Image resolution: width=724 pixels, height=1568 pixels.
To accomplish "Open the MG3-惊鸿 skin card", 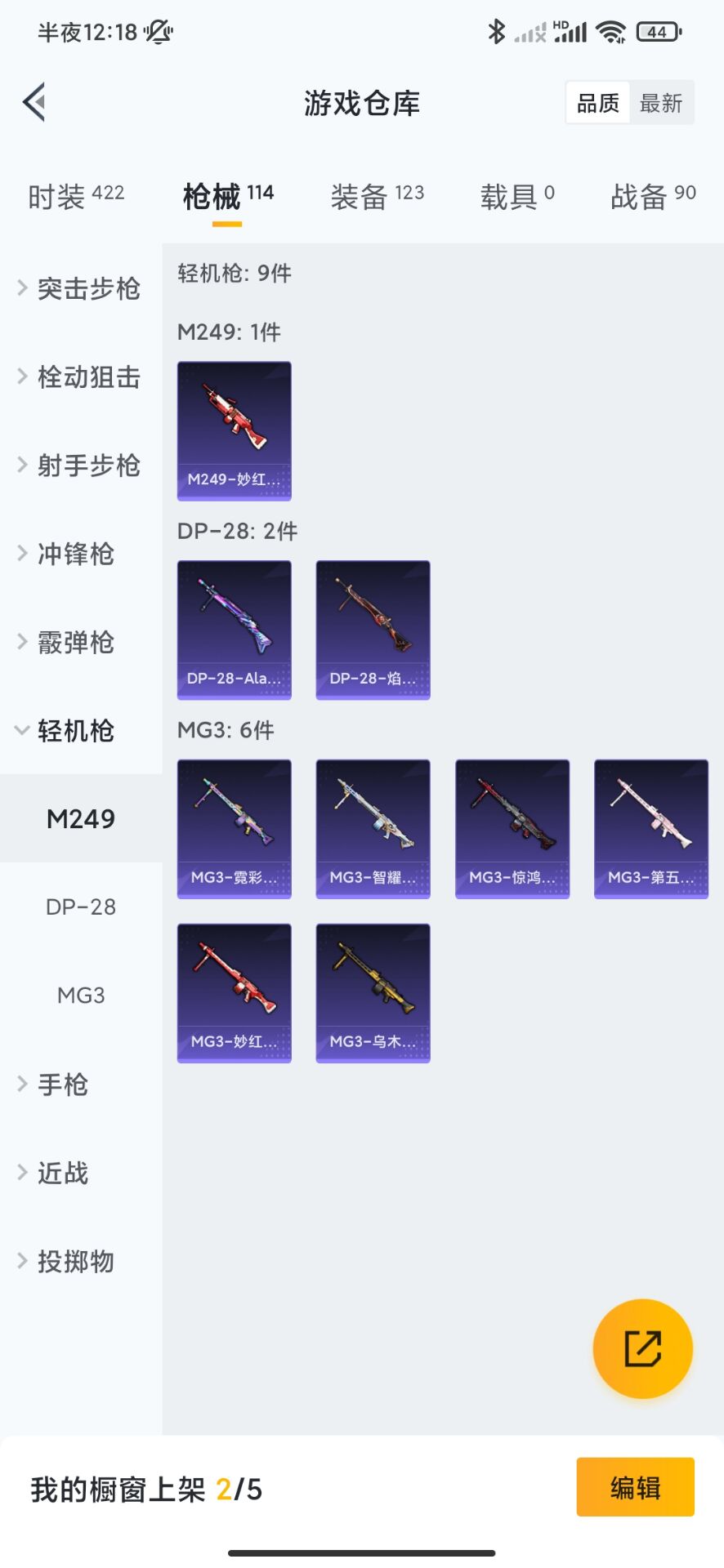I will pos(512,829).
